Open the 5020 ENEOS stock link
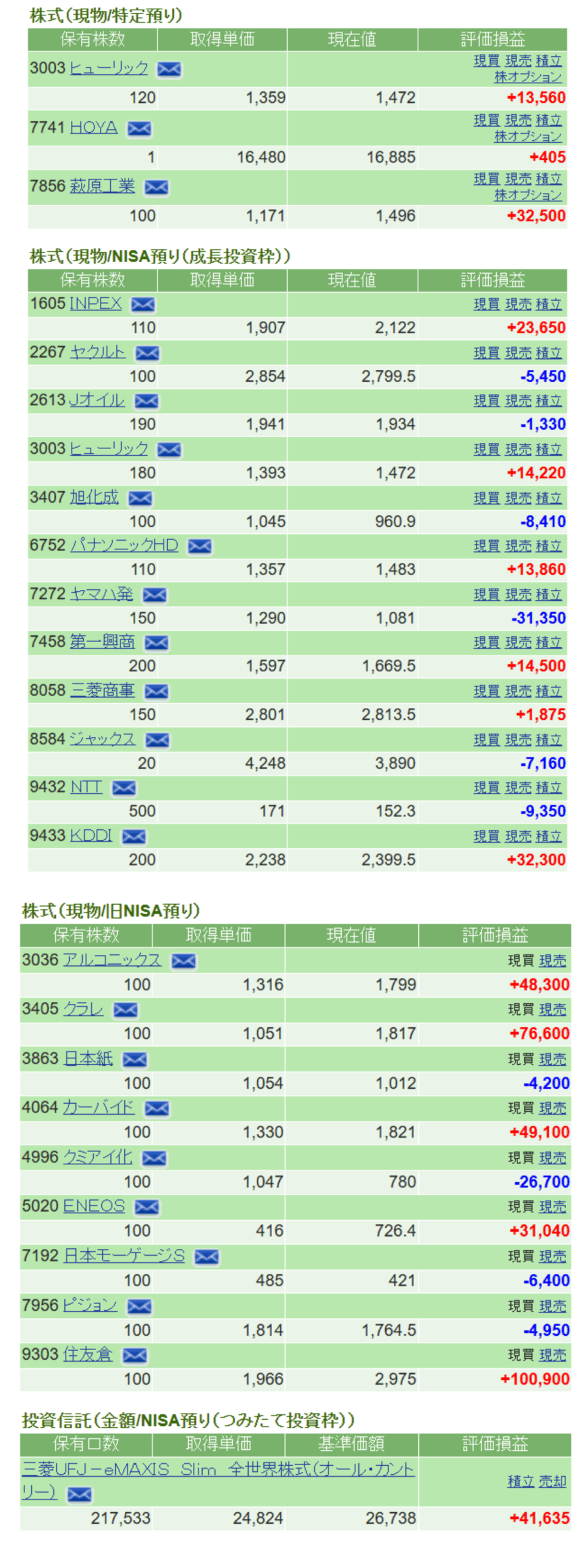The width and height of the screenshot is (588, 1568). pyautogui.click(x=94, y=1206)
